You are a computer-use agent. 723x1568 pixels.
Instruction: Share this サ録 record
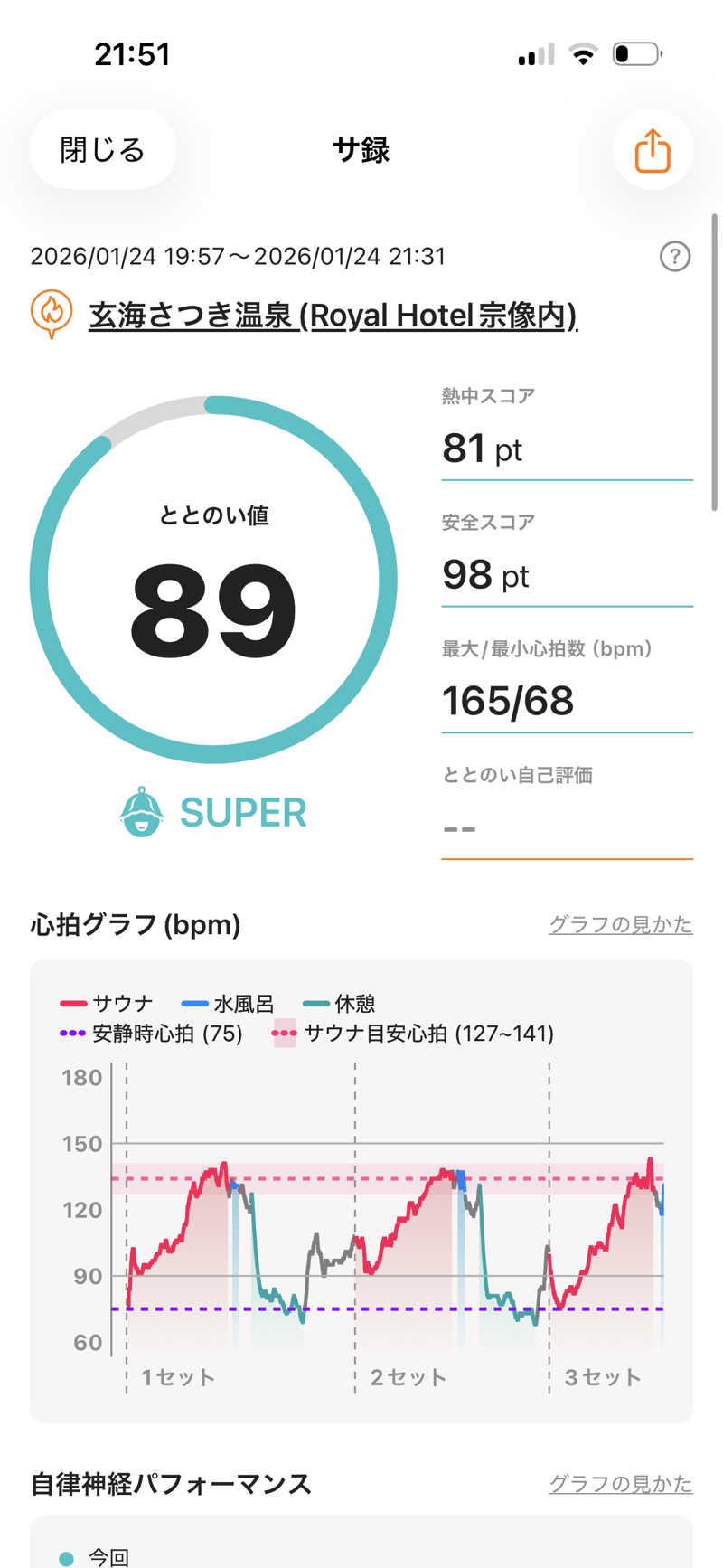point(652,150)
